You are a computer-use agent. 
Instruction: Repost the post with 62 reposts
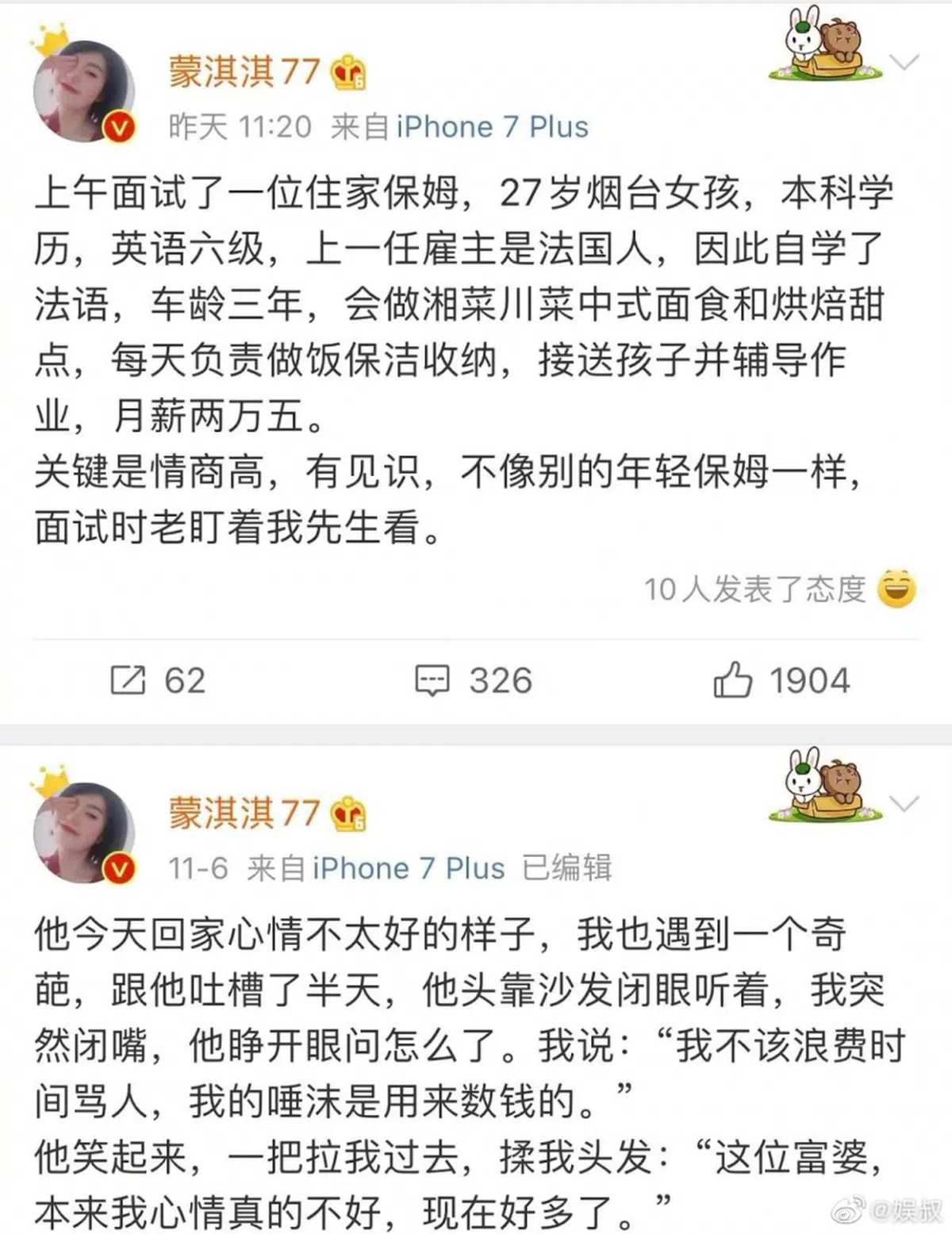coord(157,681)
